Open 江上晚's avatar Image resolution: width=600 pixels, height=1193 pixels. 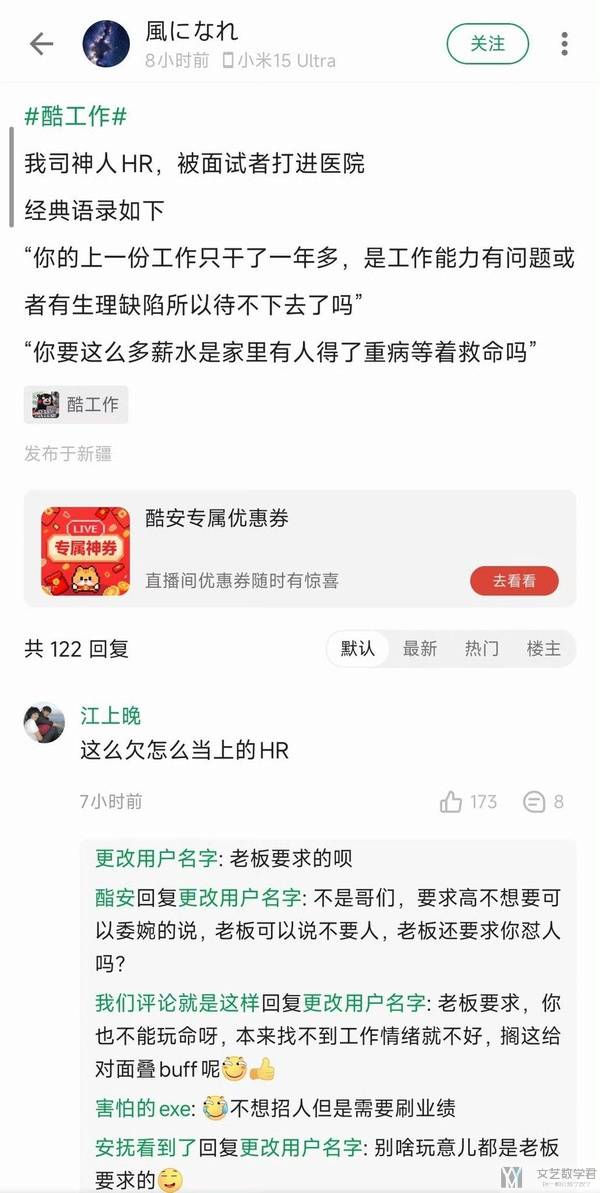44,722
